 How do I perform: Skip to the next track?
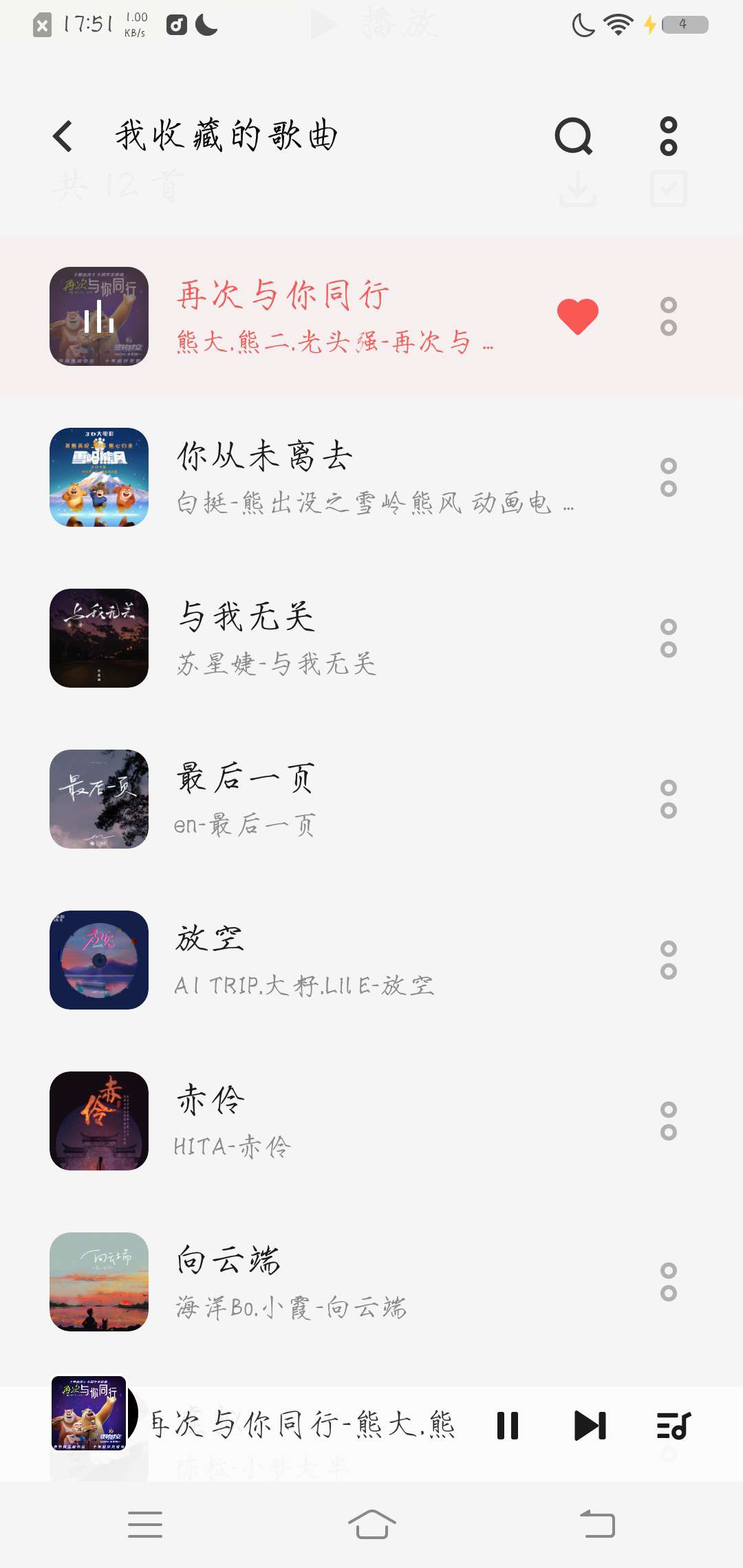click(590, 1426)
